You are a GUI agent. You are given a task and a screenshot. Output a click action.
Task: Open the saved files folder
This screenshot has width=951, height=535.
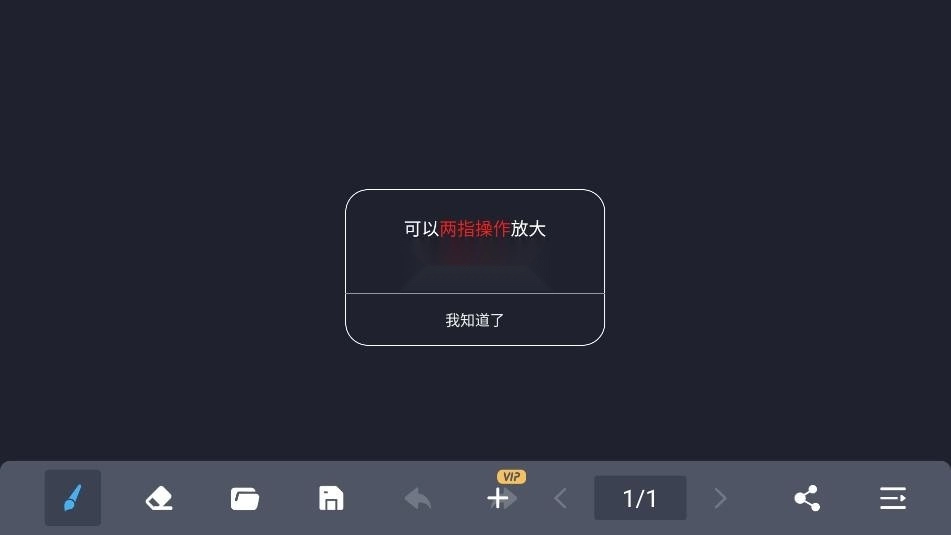click(245, 498)
